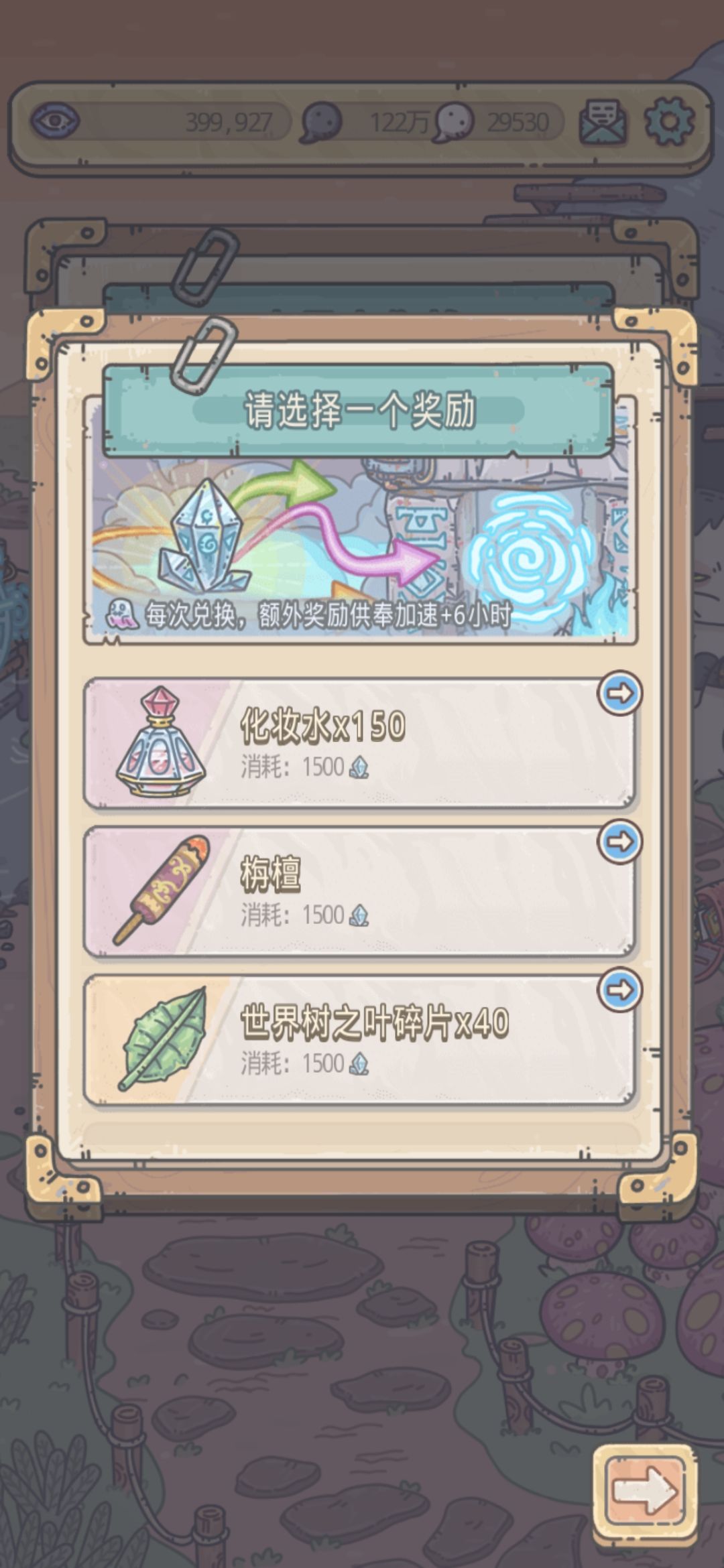Tap the arrow icon on 化妆水x150
Screen dimensions: 724x1568
(x=619, y=694)
